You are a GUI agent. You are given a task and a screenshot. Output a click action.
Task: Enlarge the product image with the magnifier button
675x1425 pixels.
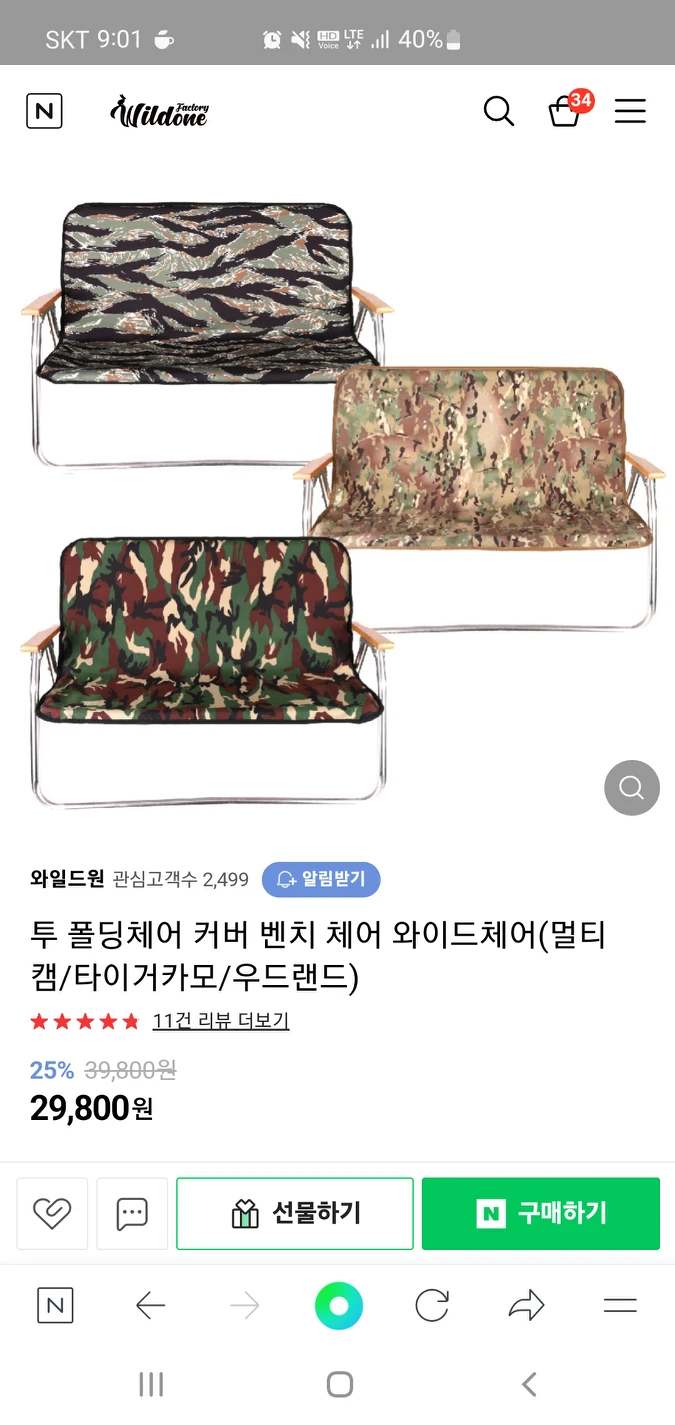pyautogui.click(x=631, y=788)
